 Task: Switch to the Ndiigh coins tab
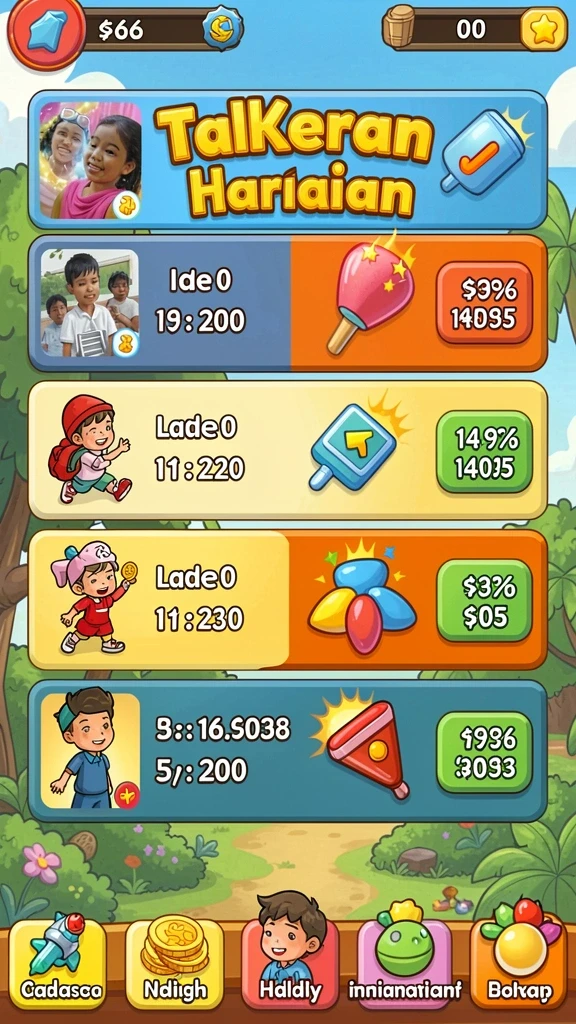point(174,965)
